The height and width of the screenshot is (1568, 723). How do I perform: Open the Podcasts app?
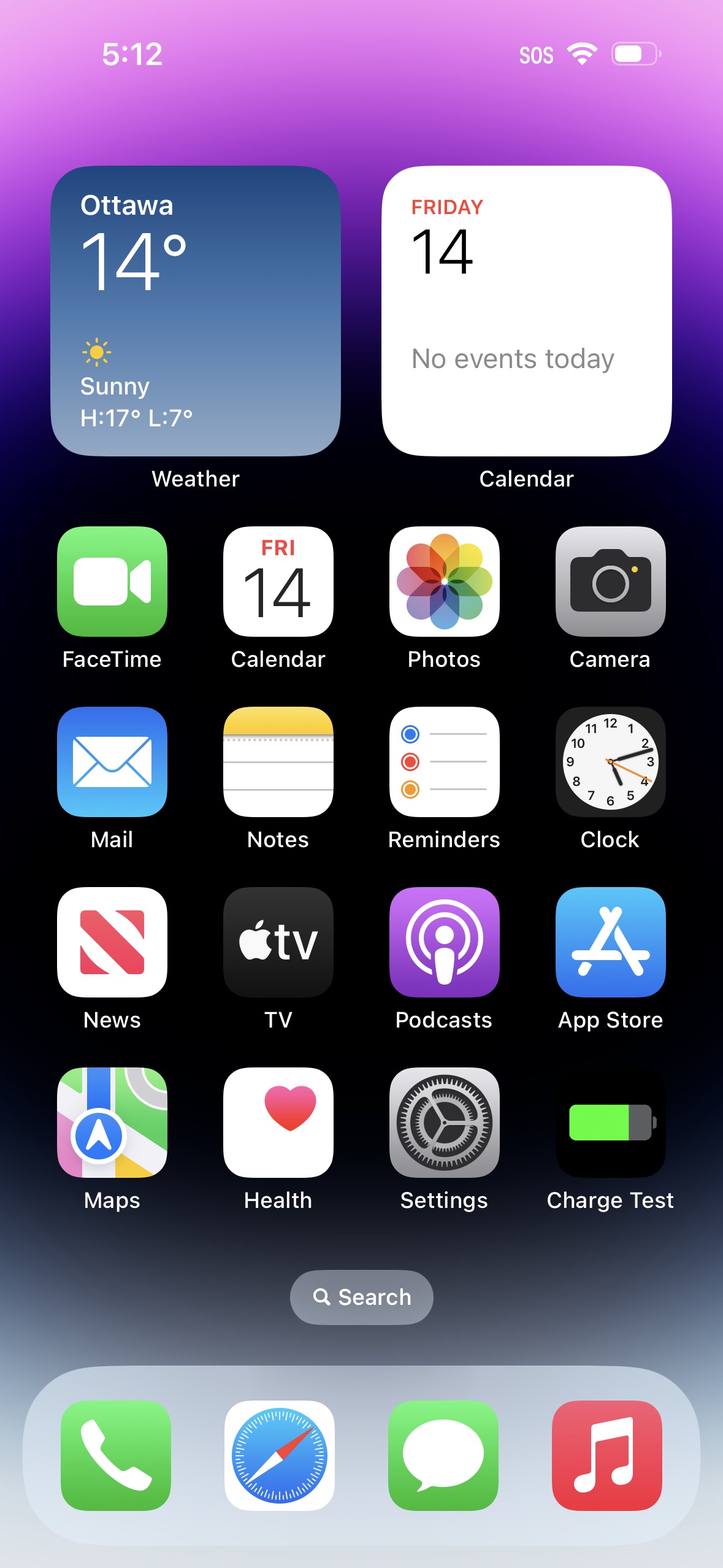coord(444,942)
